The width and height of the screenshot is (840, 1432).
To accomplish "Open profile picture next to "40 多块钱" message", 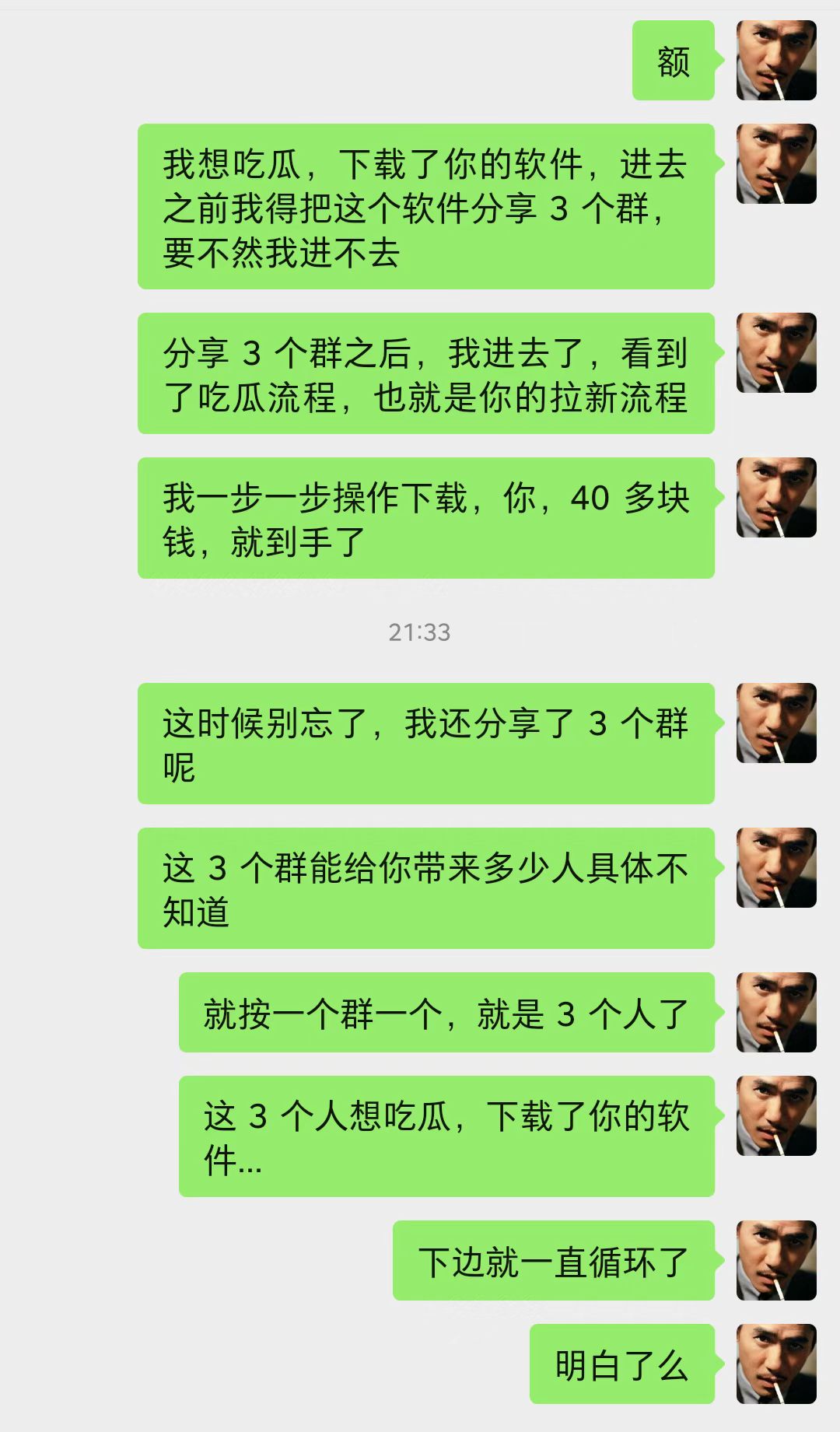I will [776, 498].
